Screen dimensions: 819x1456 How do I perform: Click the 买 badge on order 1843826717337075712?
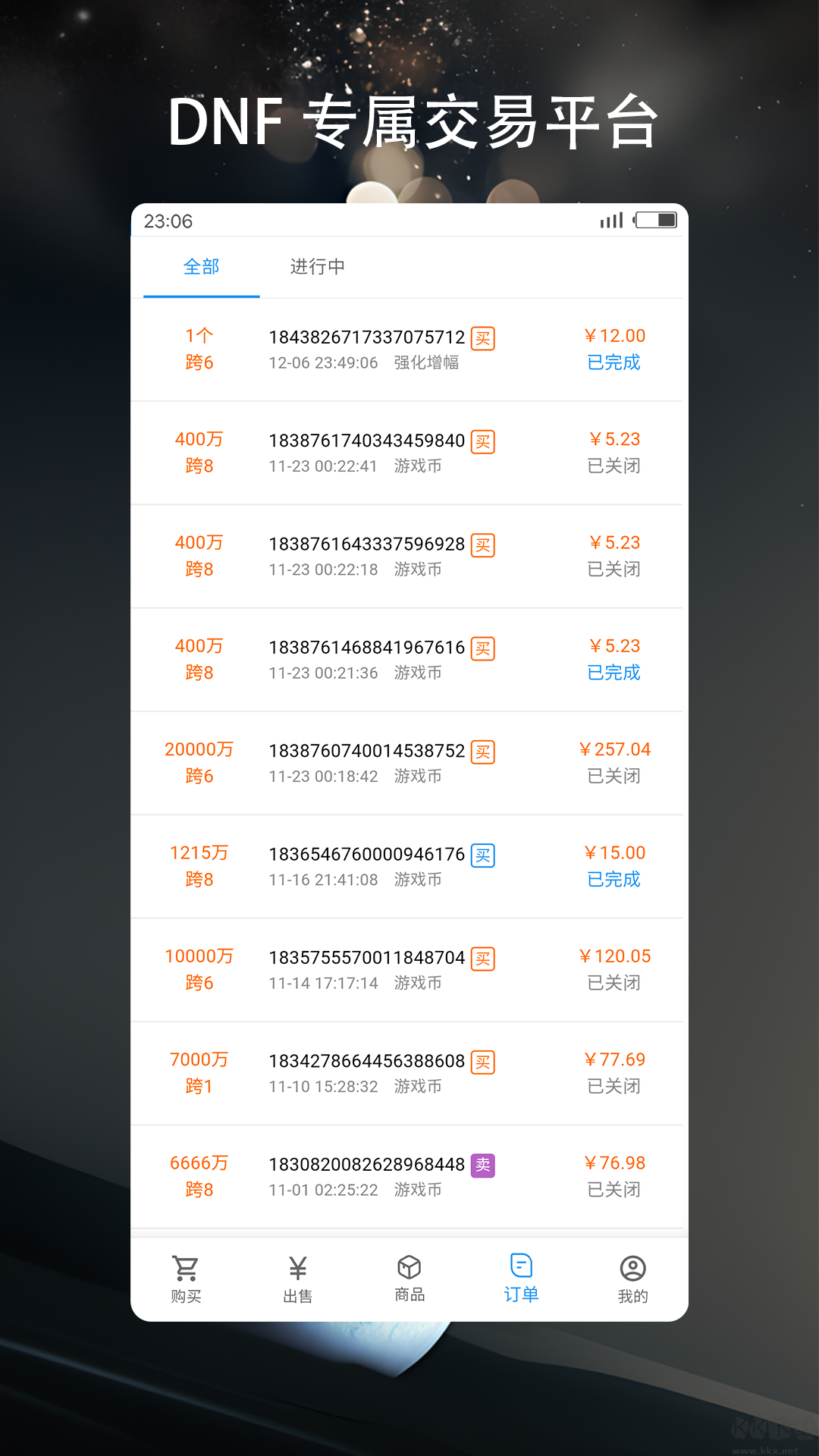point(483,339)
